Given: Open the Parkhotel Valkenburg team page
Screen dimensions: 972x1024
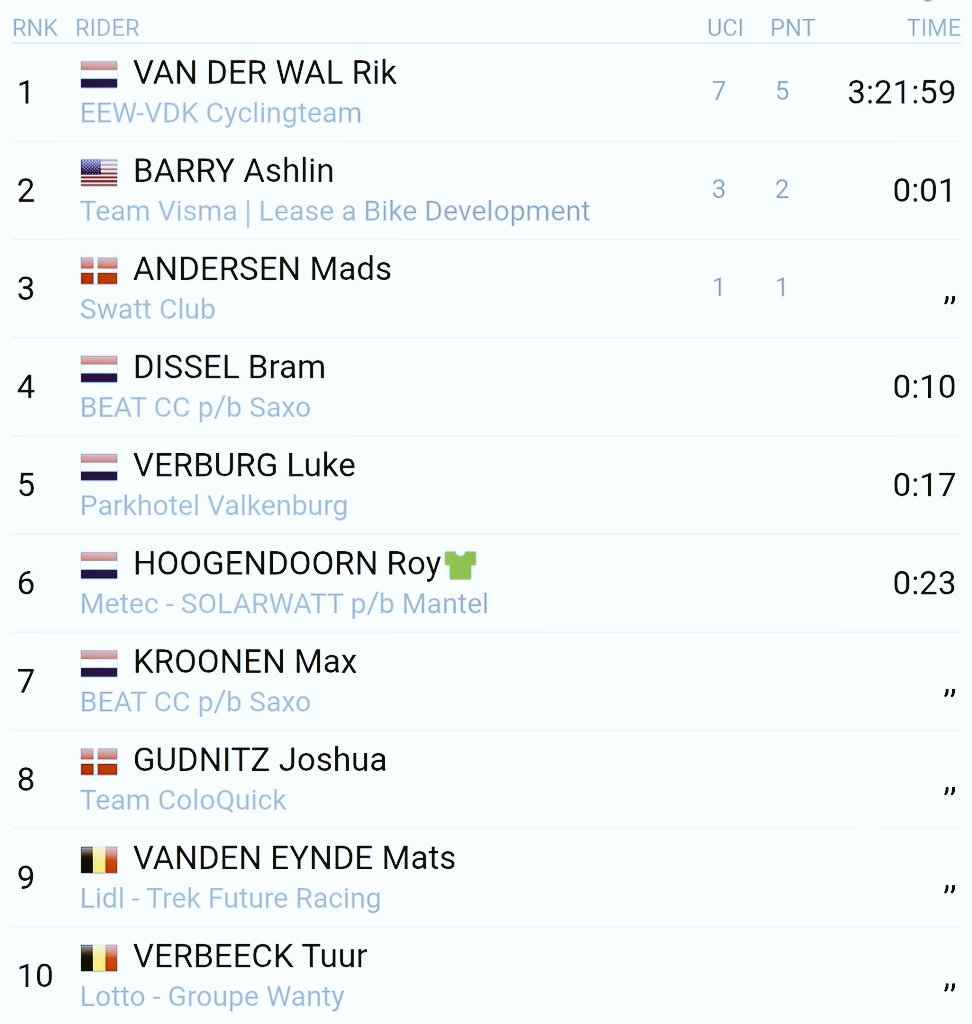Looking at the screenshot, I should (214, 505).
